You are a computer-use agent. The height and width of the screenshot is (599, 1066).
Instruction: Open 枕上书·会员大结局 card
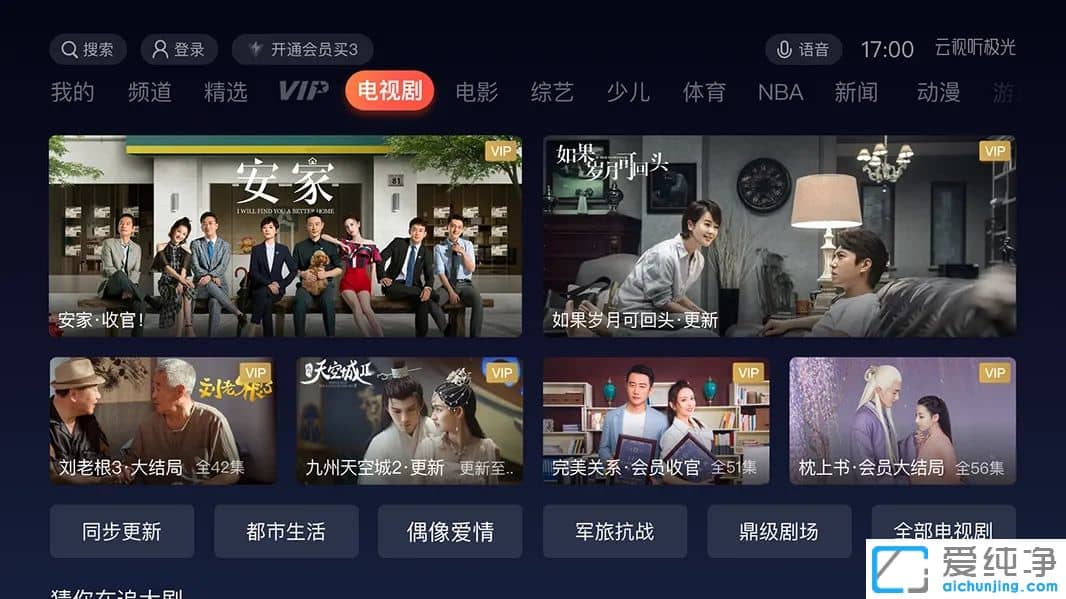pyautogui.click(x=902, y=420)
